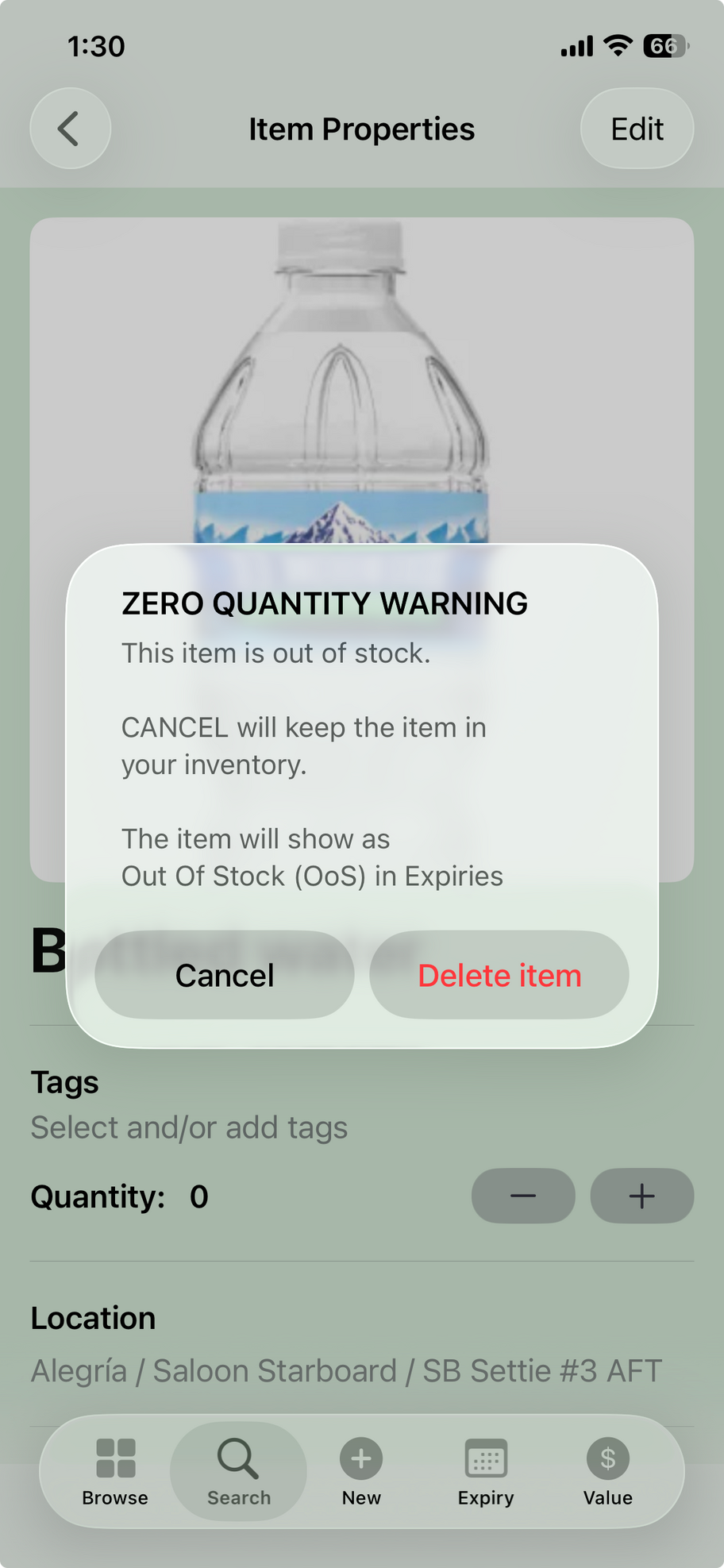The height and width of the screenshot is (1568, 724).
Task: Select and/or add tags field
Action: pos(189,1127)
